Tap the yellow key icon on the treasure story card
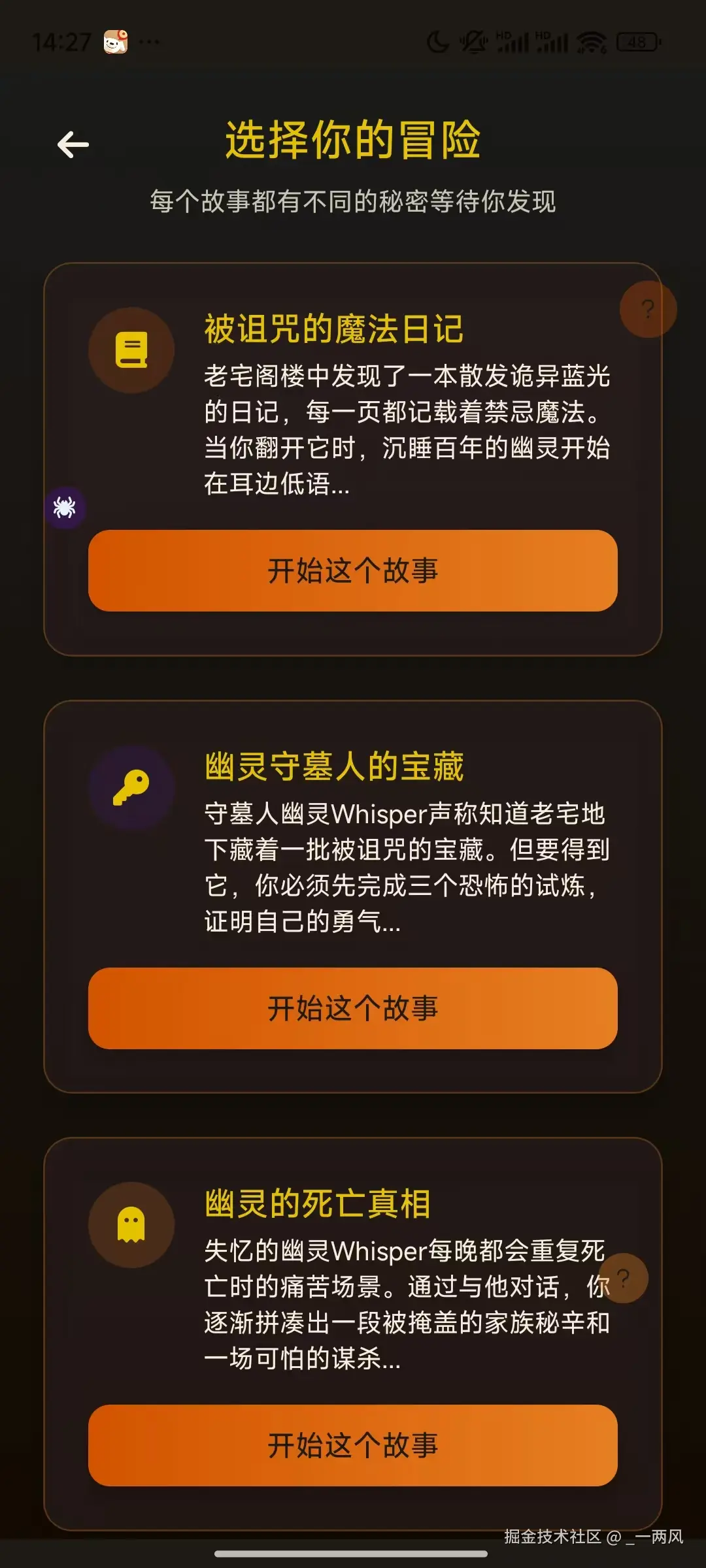The image size is (706, 1568). (x=131, y=787)
